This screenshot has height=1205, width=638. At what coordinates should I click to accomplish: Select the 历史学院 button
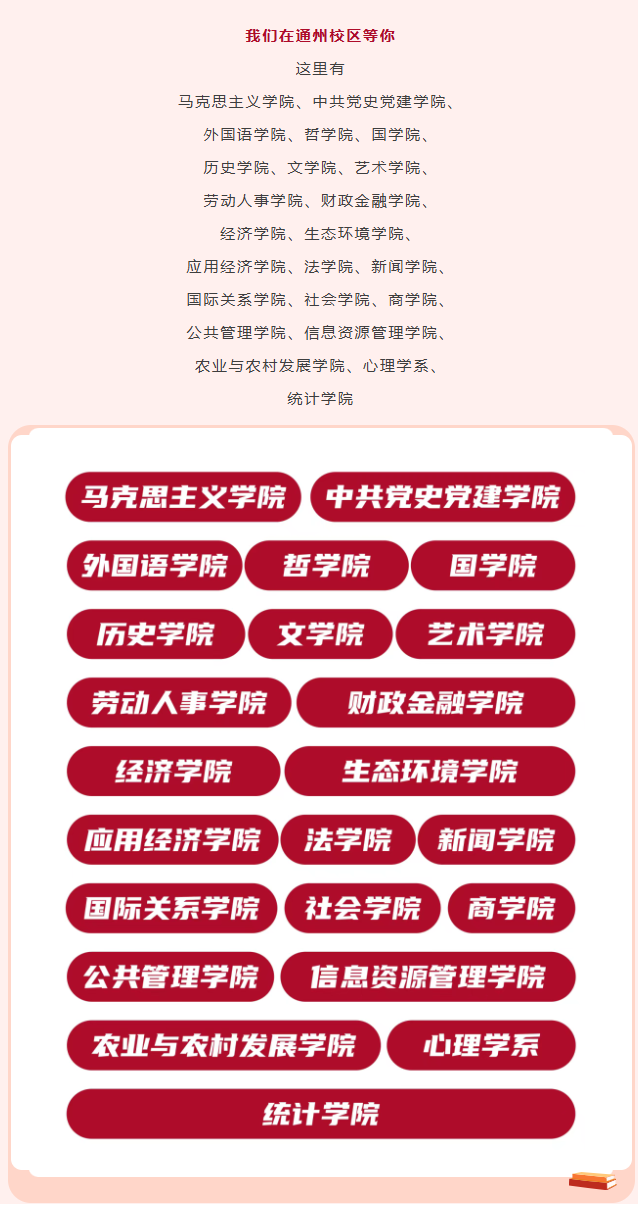point(156,634)
